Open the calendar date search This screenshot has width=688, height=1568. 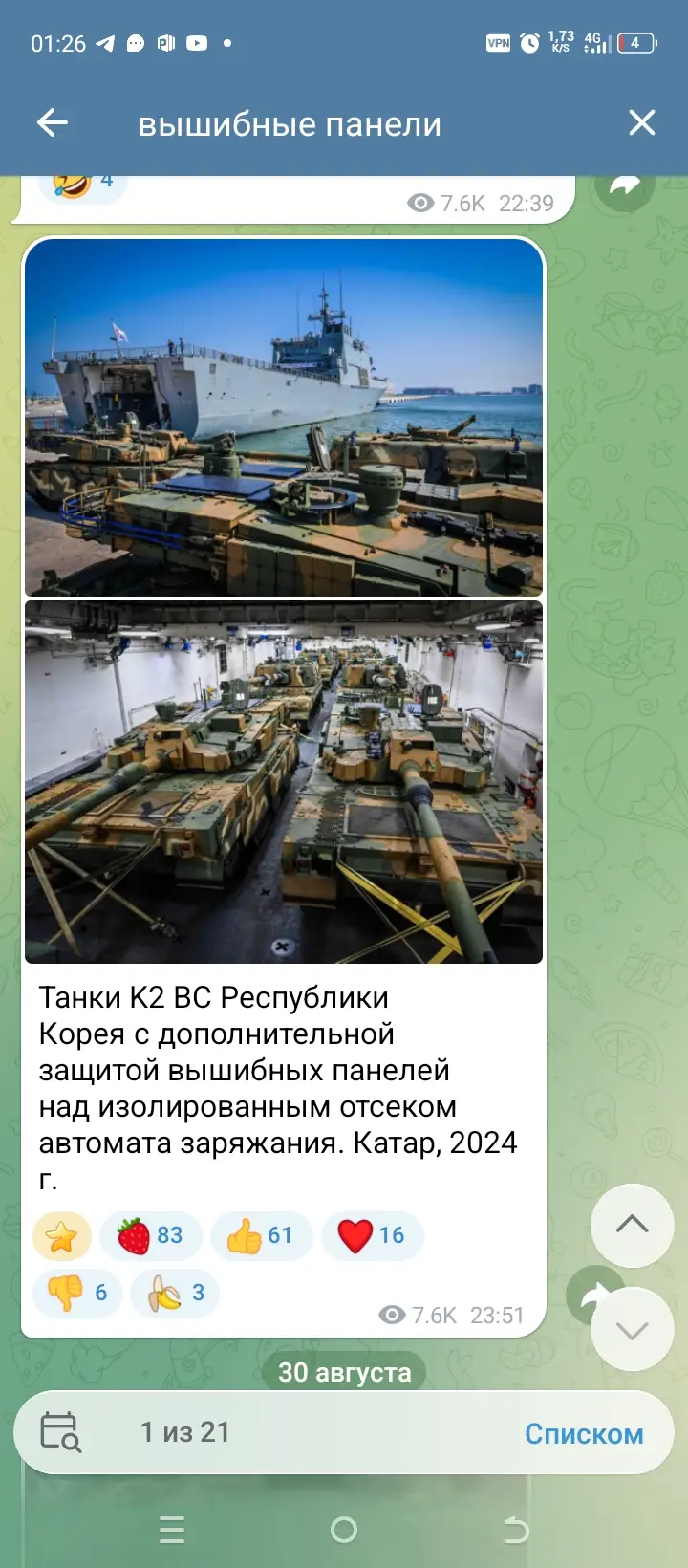click(60, 1432)
